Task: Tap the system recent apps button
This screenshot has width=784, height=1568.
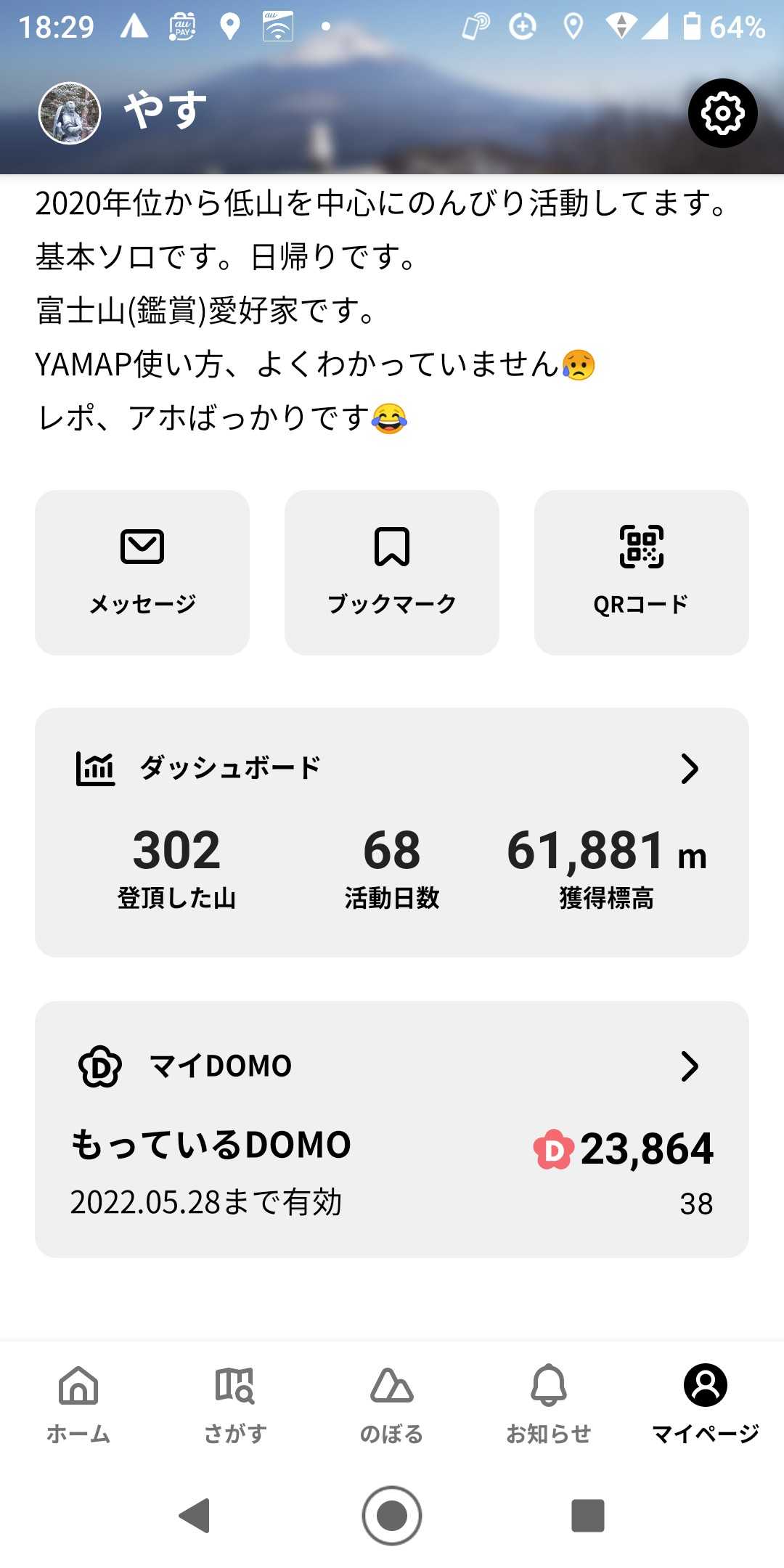Action: point(588,1516)
